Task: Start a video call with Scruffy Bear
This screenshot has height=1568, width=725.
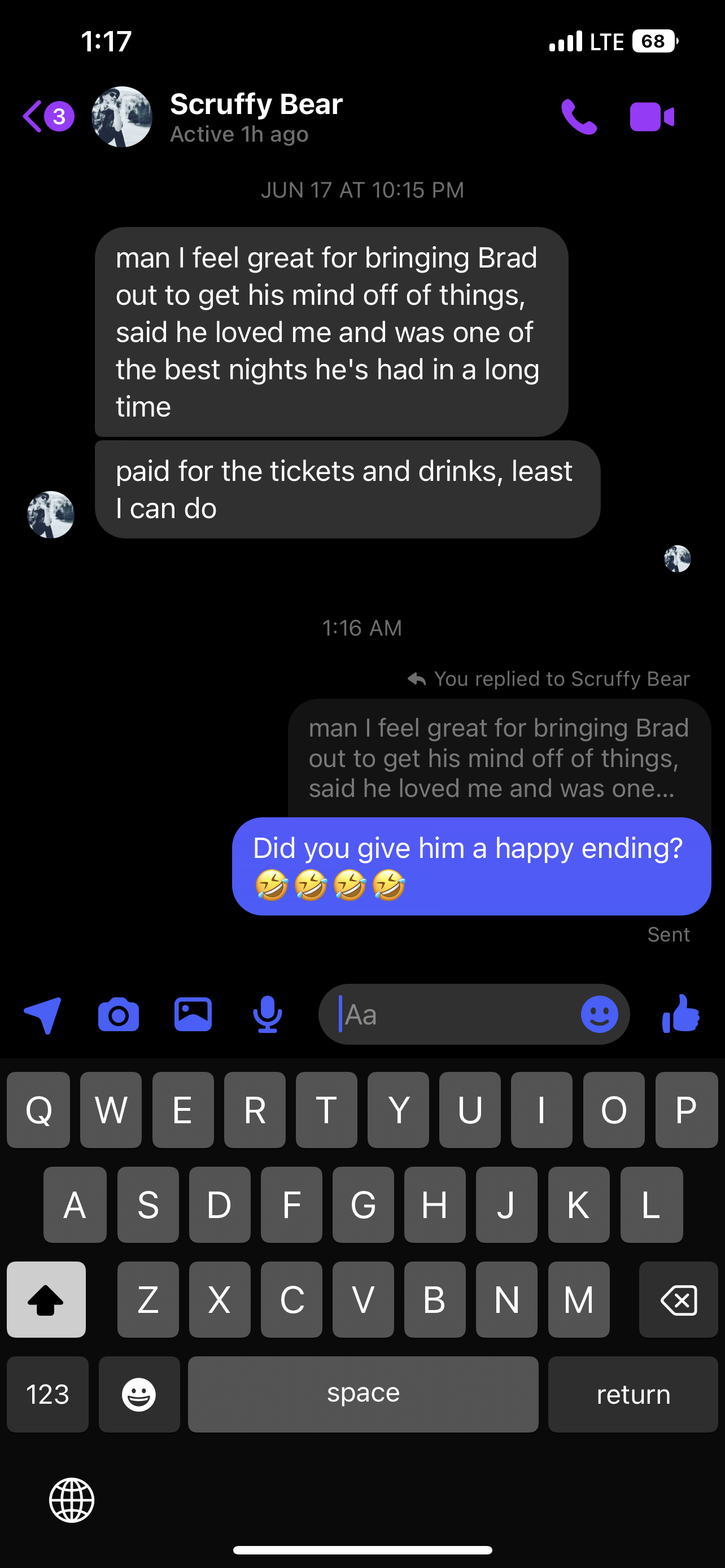Action: (x=652, y=116)
